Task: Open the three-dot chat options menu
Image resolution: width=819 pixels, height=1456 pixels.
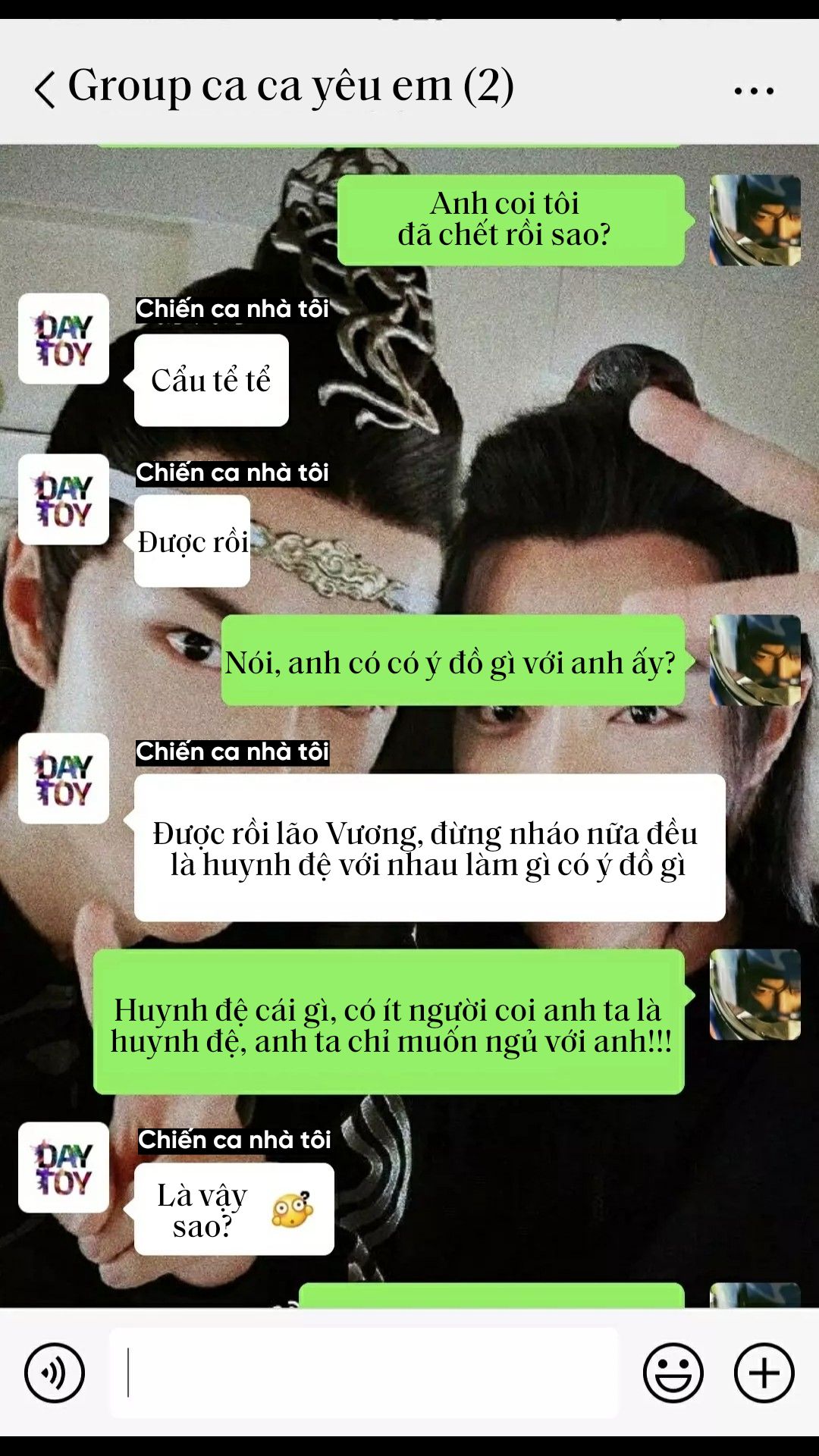Action: coord(754,91)
